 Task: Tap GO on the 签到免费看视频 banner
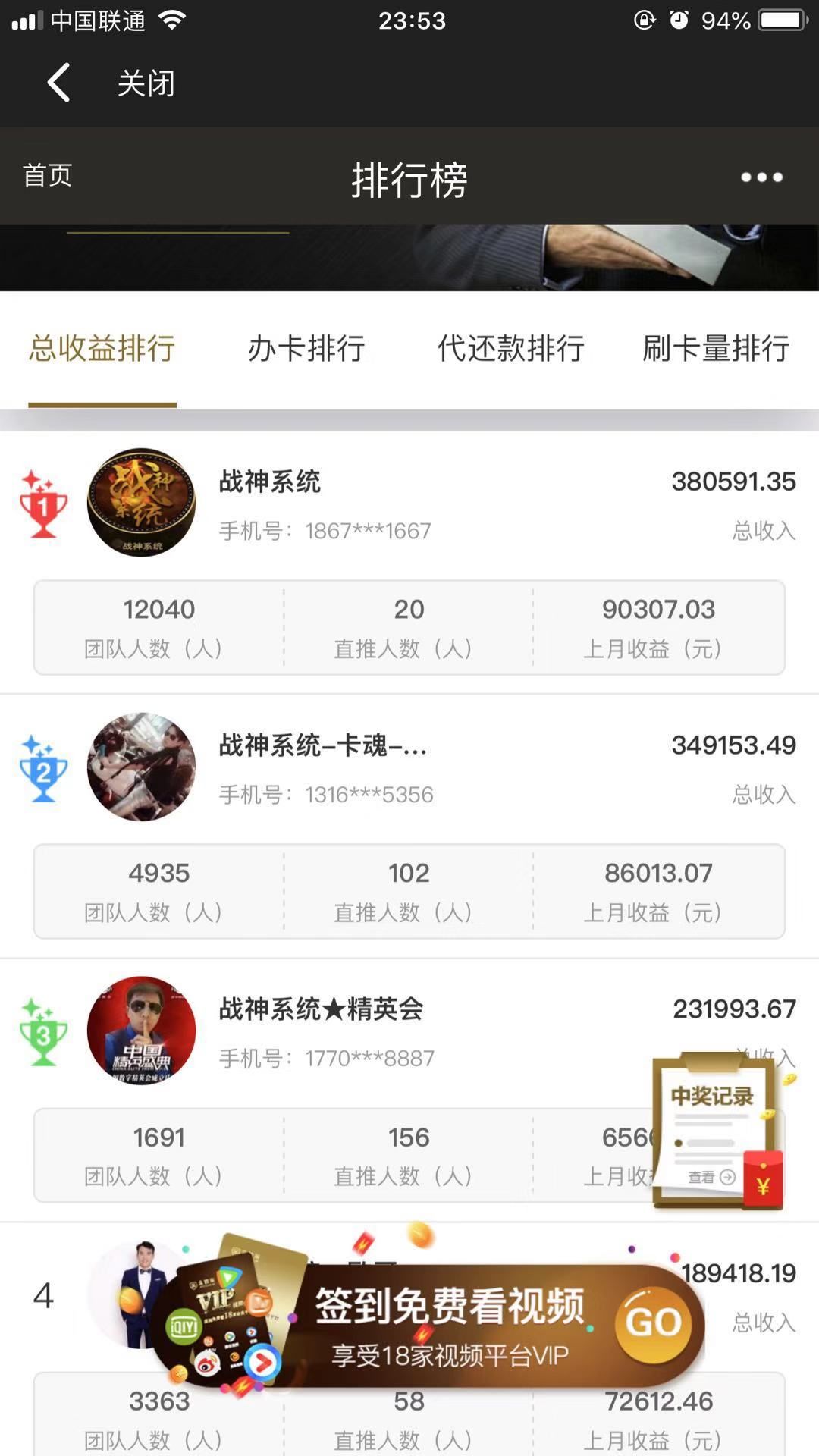point(654,1323)
